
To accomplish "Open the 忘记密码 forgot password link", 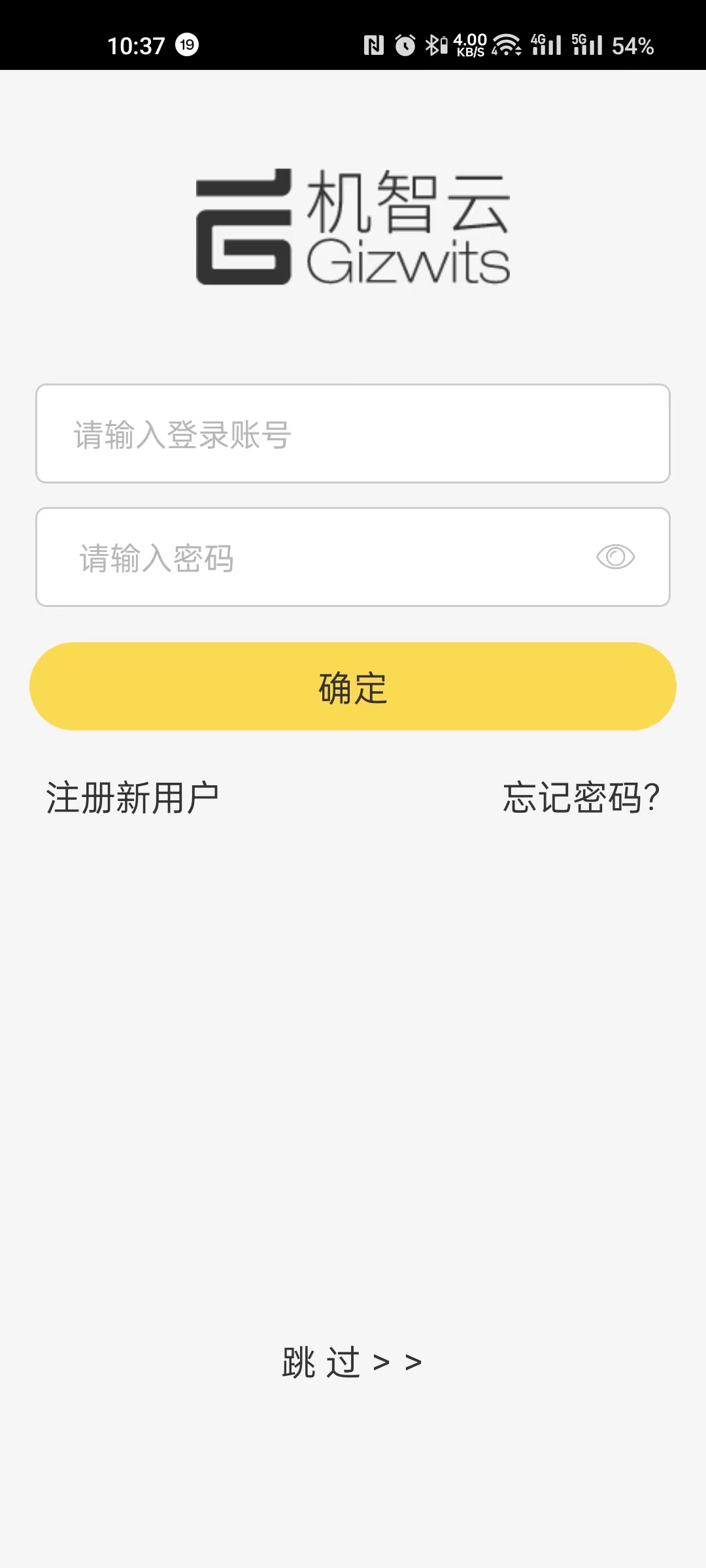I will pyautogui.click(x=580, y=798).
